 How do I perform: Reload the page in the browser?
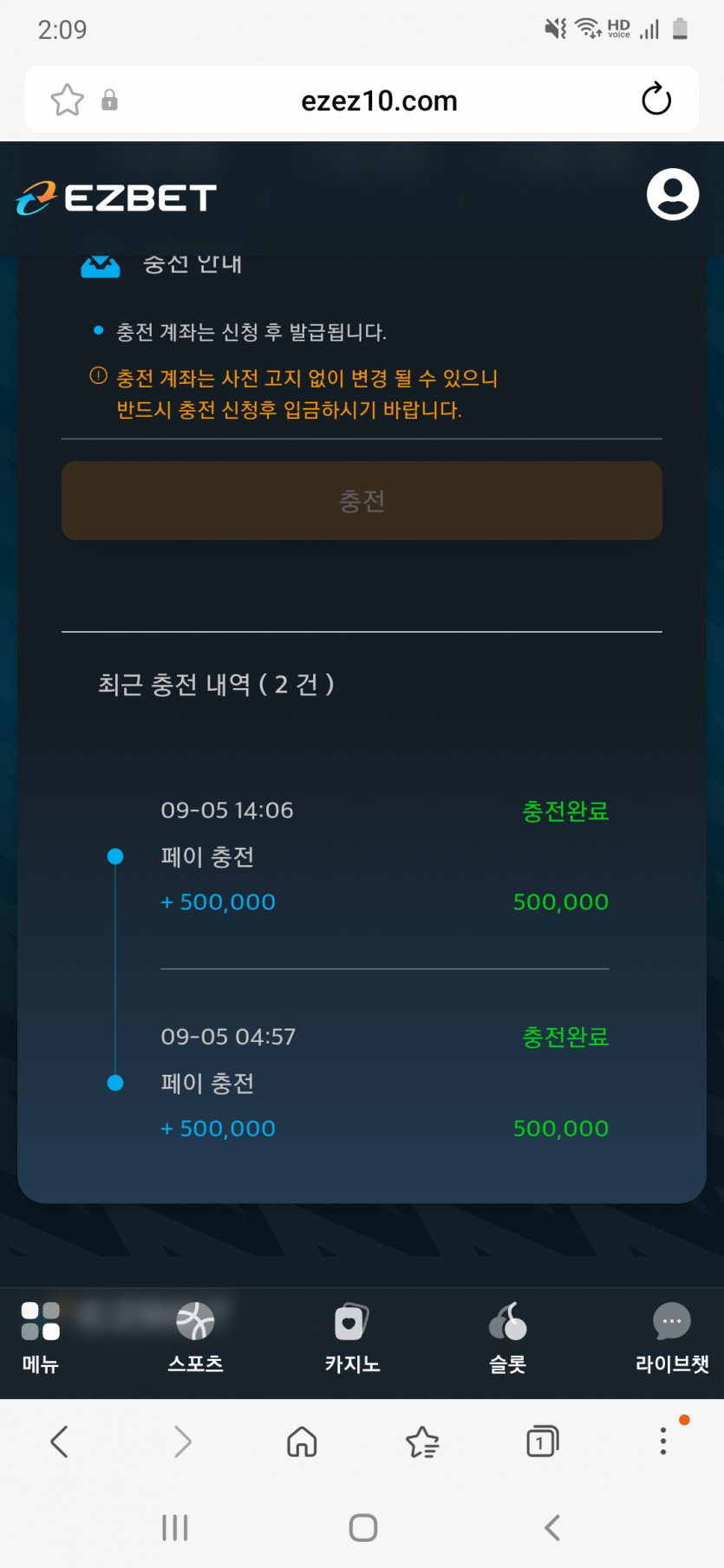point(656,100)
